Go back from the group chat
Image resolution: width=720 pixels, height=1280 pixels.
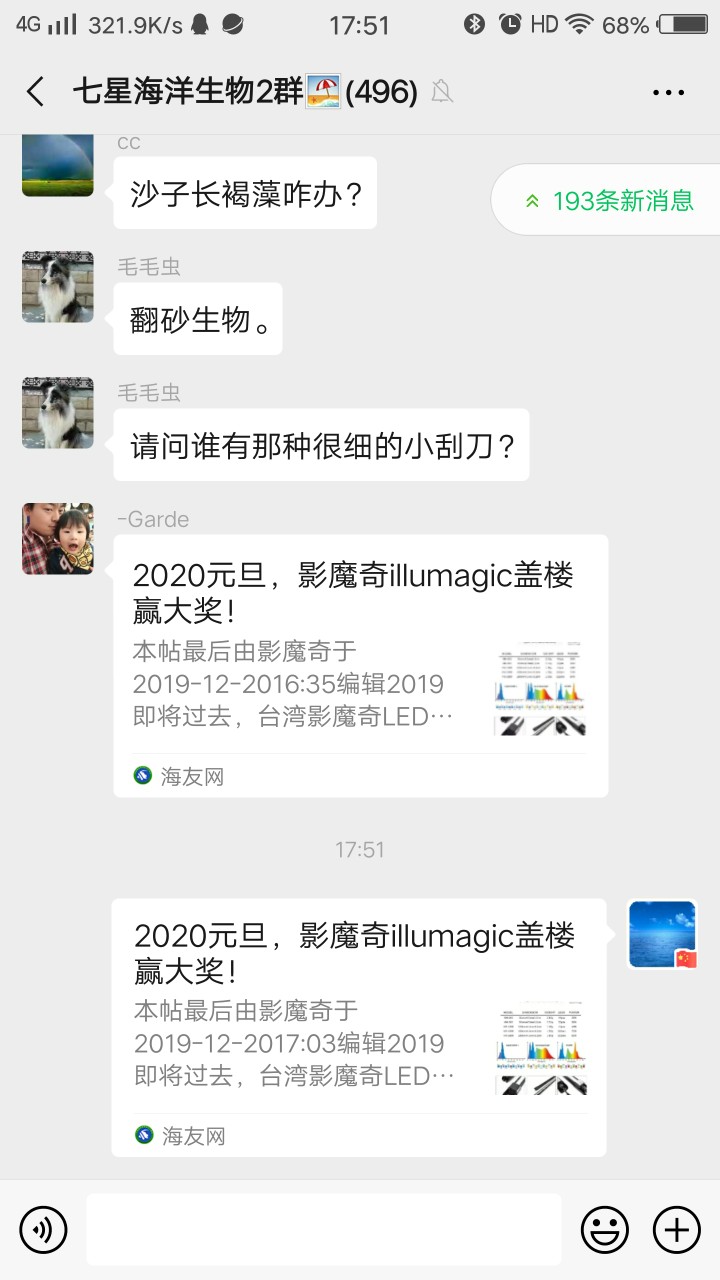click(x=36, y=92)
